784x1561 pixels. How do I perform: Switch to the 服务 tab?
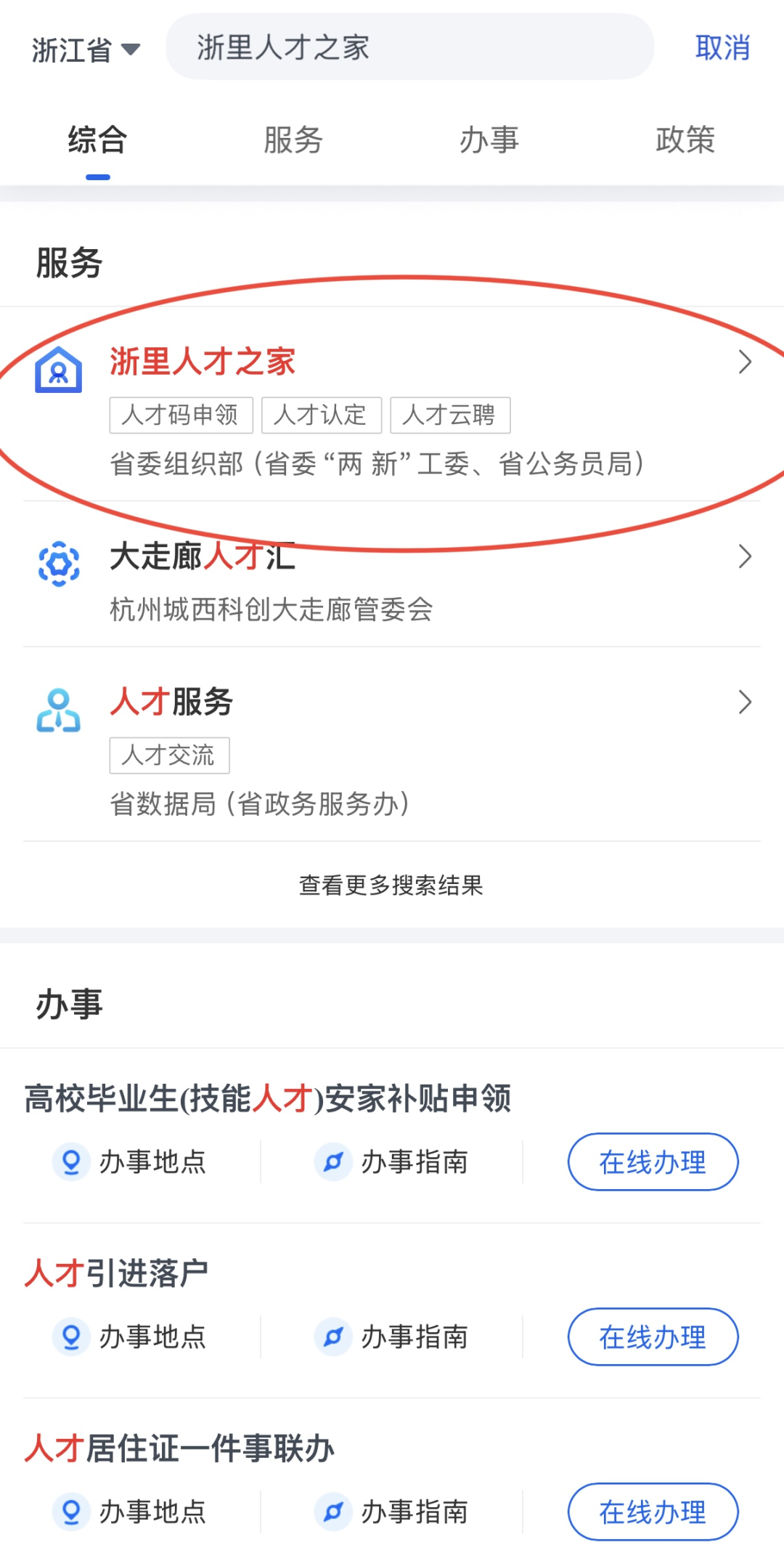[x=293, y=140]
